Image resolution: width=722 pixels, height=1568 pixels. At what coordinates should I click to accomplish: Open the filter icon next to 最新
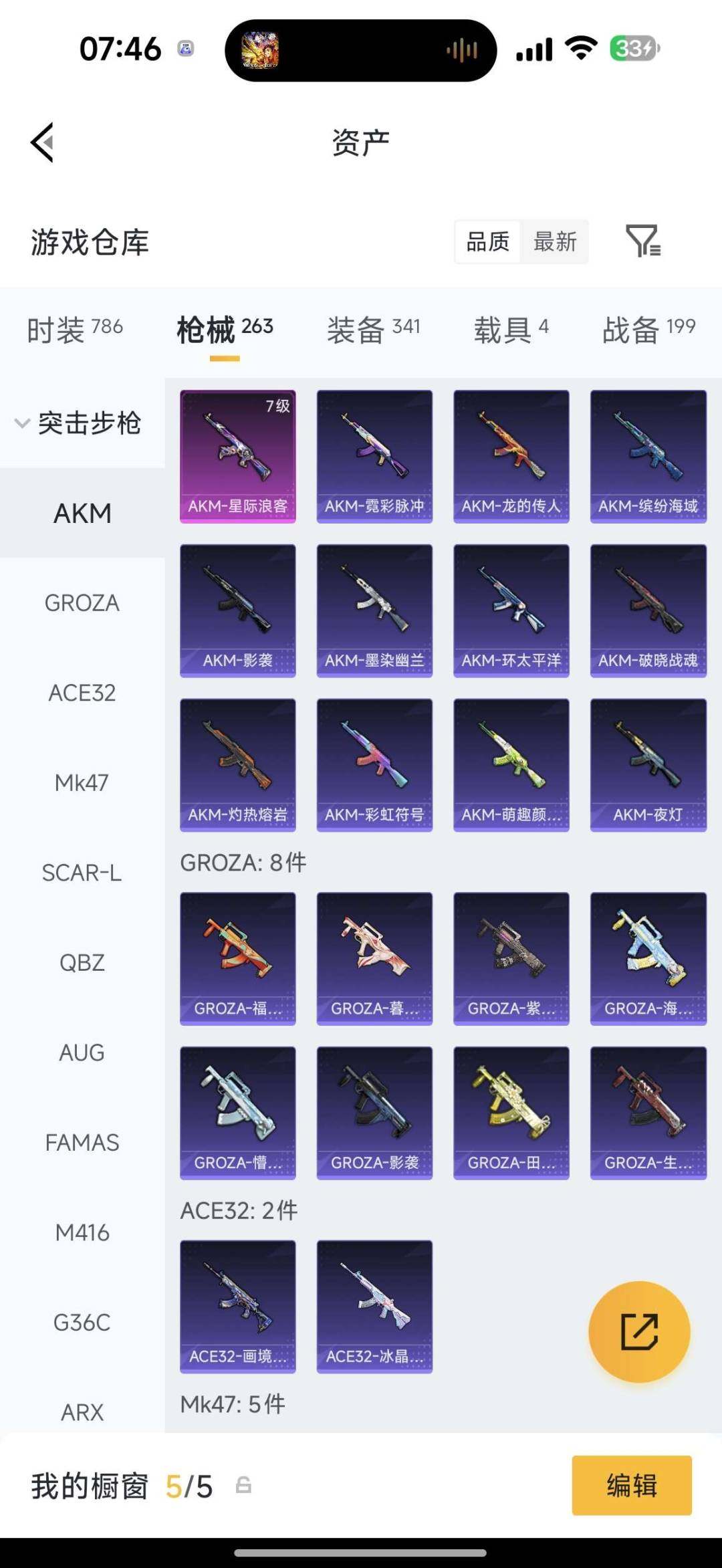pos(642,241)
